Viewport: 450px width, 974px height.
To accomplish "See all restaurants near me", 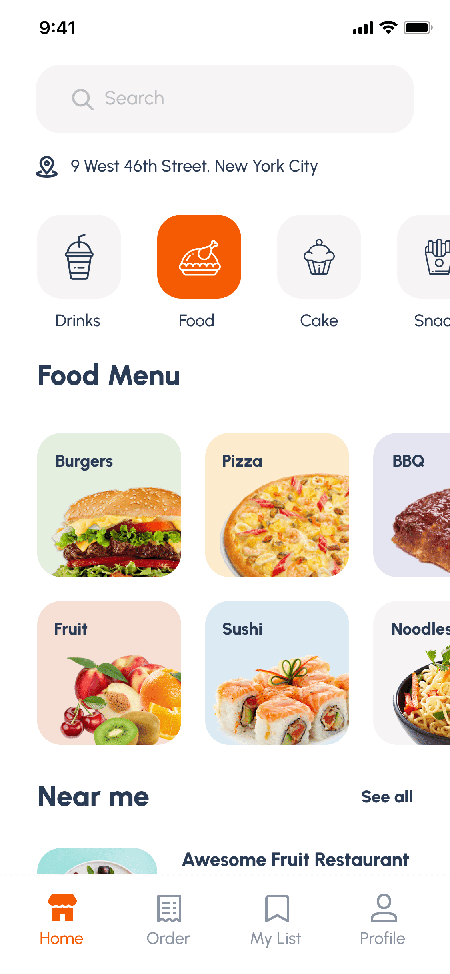I will [x=387, y=797].
